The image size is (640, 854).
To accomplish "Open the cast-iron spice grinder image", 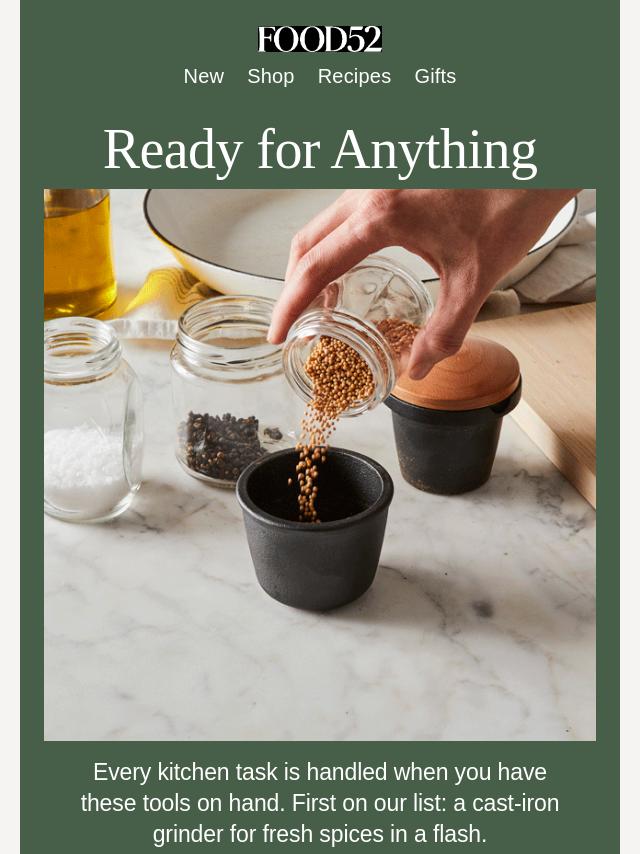I will click(x=320, y=465).
